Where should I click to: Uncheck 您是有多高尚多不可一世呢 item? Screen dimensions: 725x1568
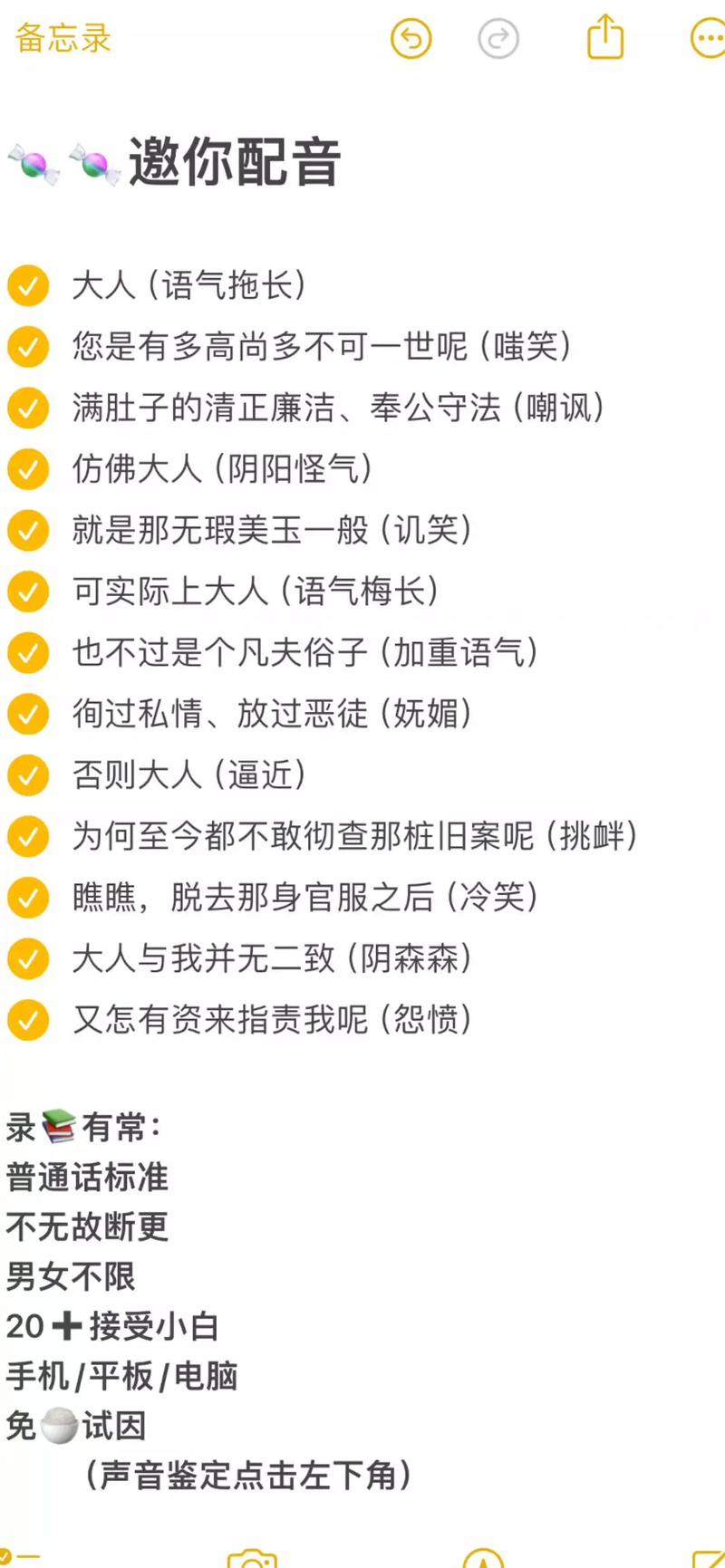(x=28, y=347)
